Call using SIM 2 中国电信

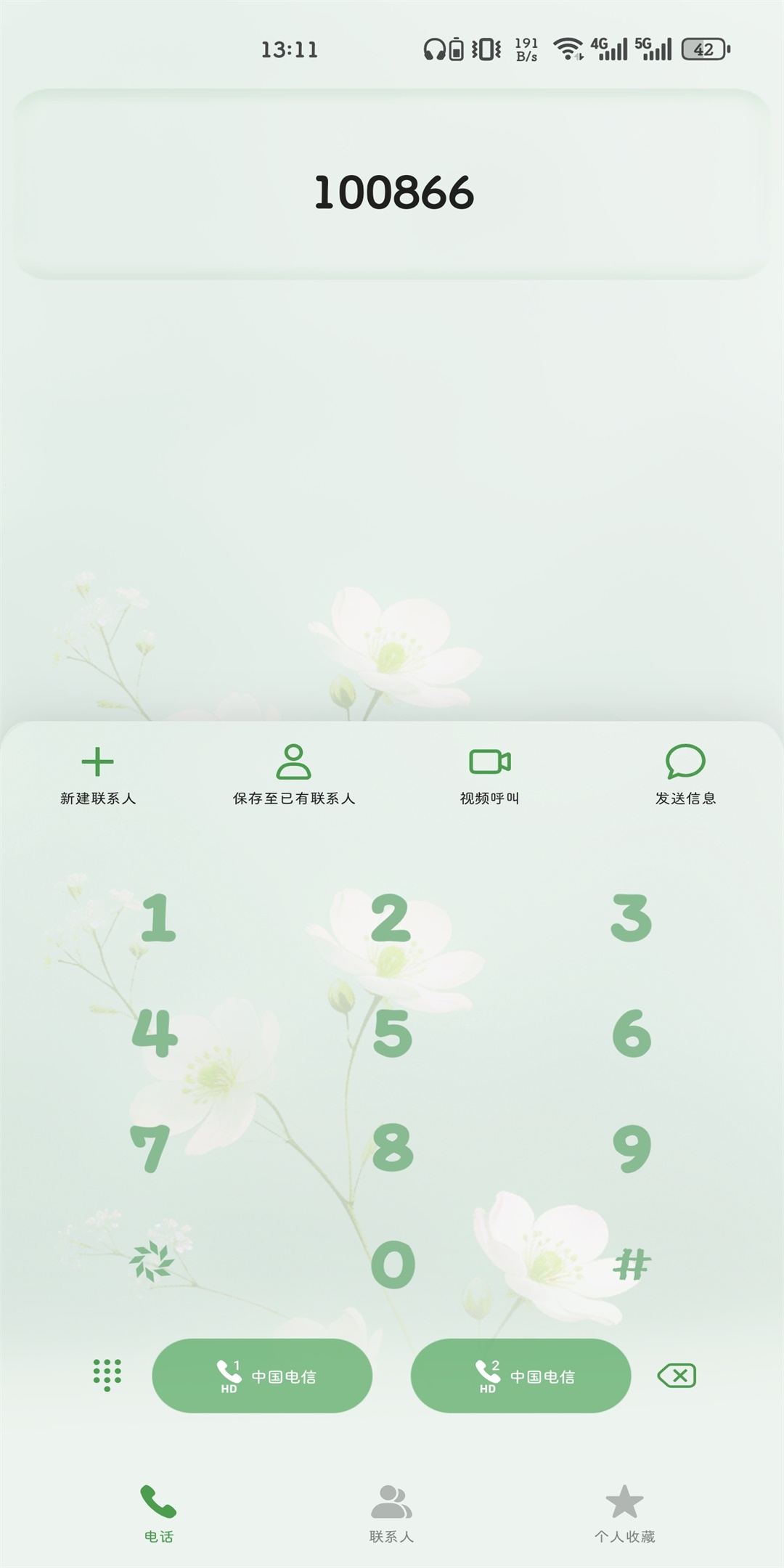tap(520, 1376)
